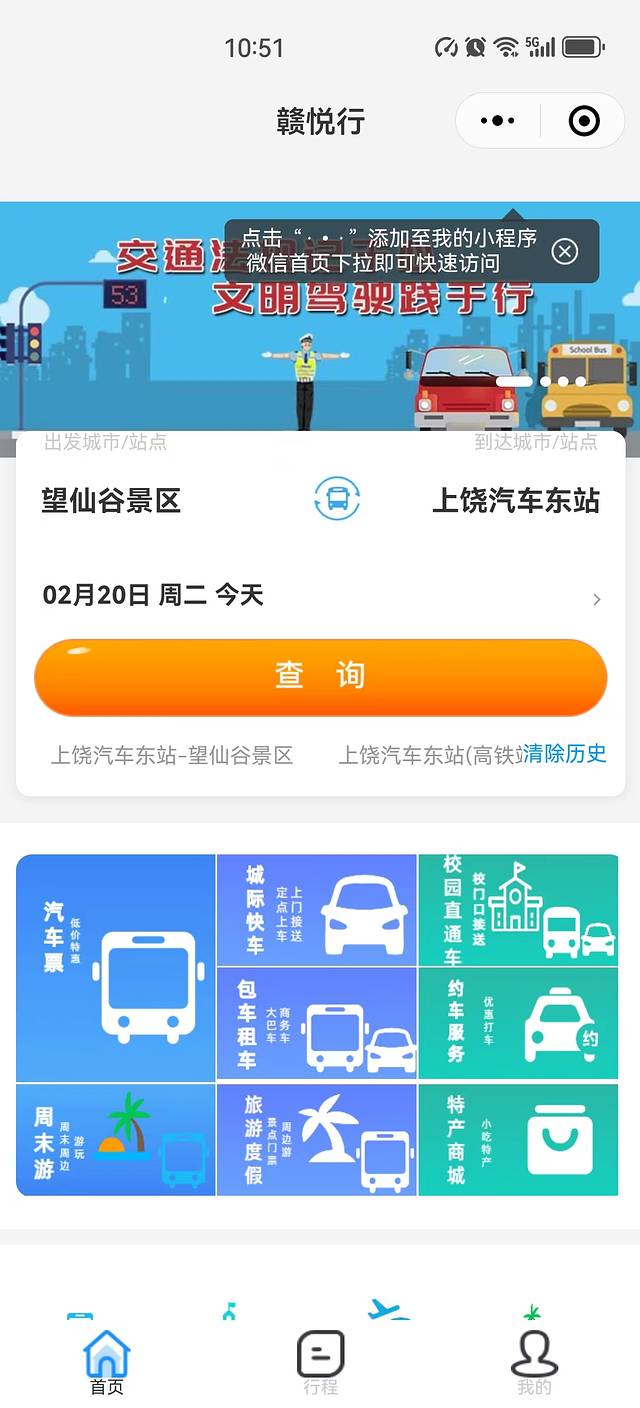
Task: Clear search history with 清除历史
Action: pos(564,754)
